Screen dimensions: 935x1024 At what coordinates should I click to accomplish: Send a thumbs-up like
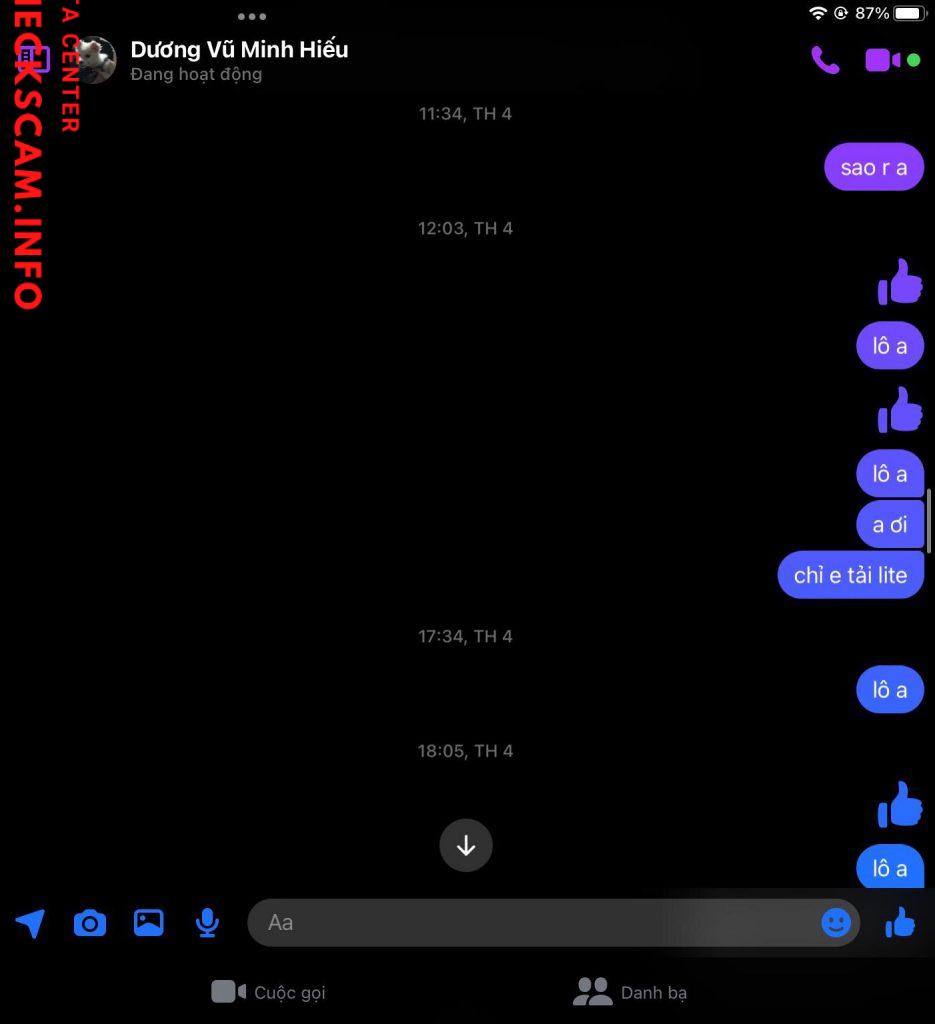coord(900,922)
